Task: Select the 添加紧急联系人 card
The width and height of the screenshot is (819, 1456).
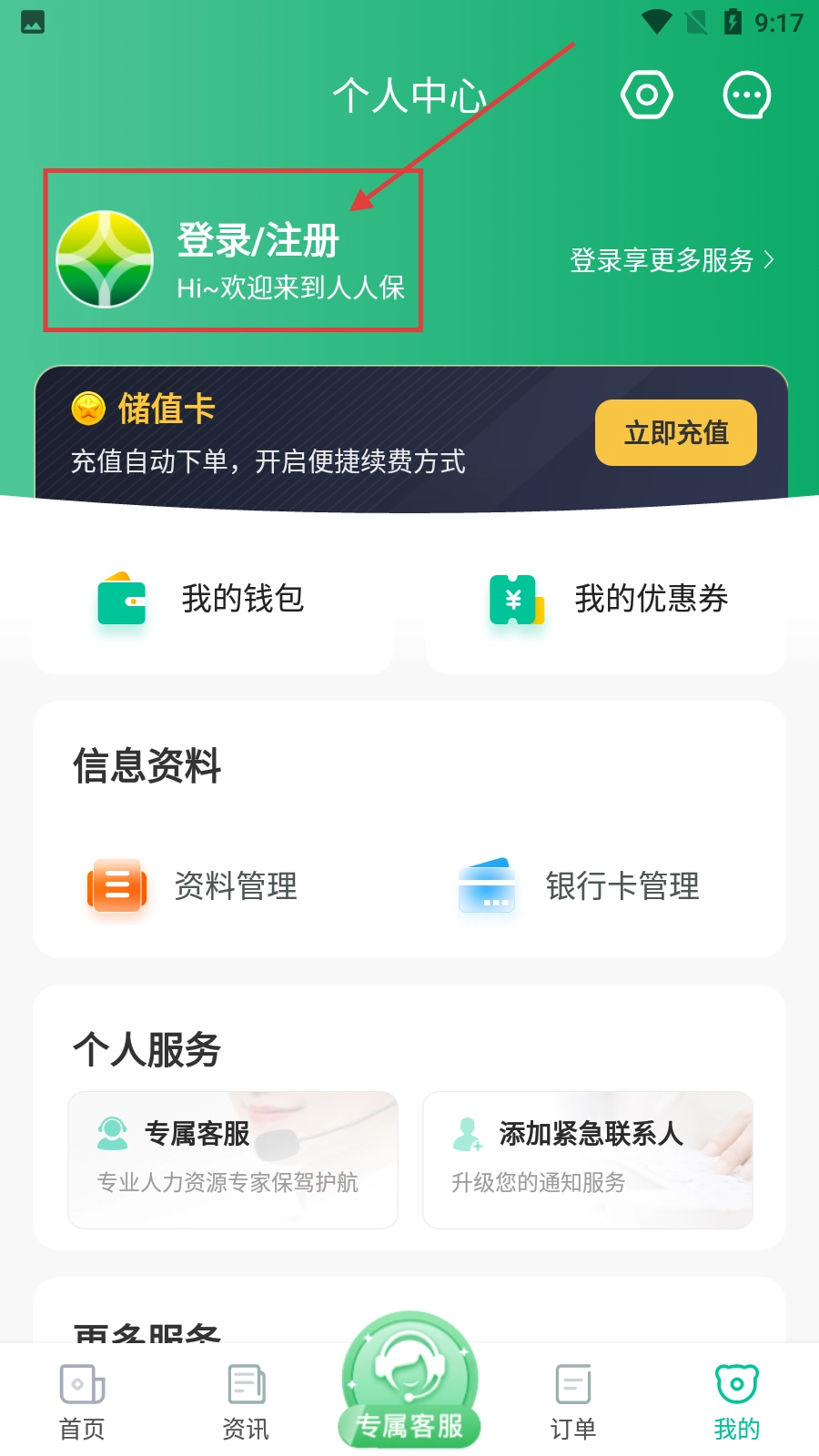Action: (588, 1159)
